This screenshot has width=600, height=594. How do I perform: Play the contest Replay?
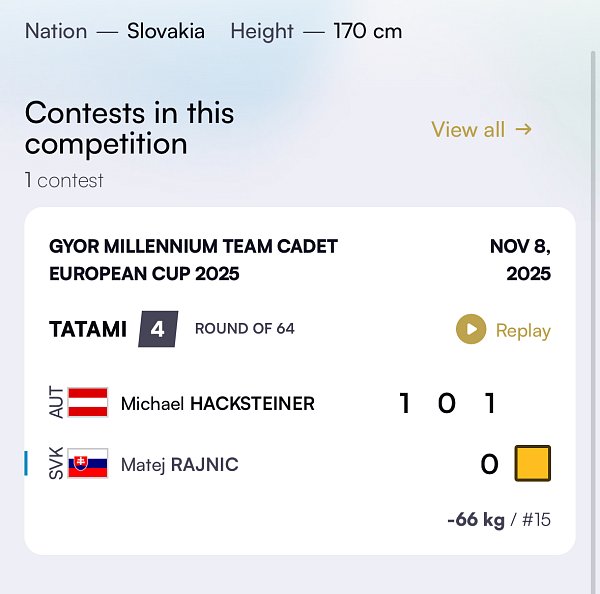pos(503,330)
